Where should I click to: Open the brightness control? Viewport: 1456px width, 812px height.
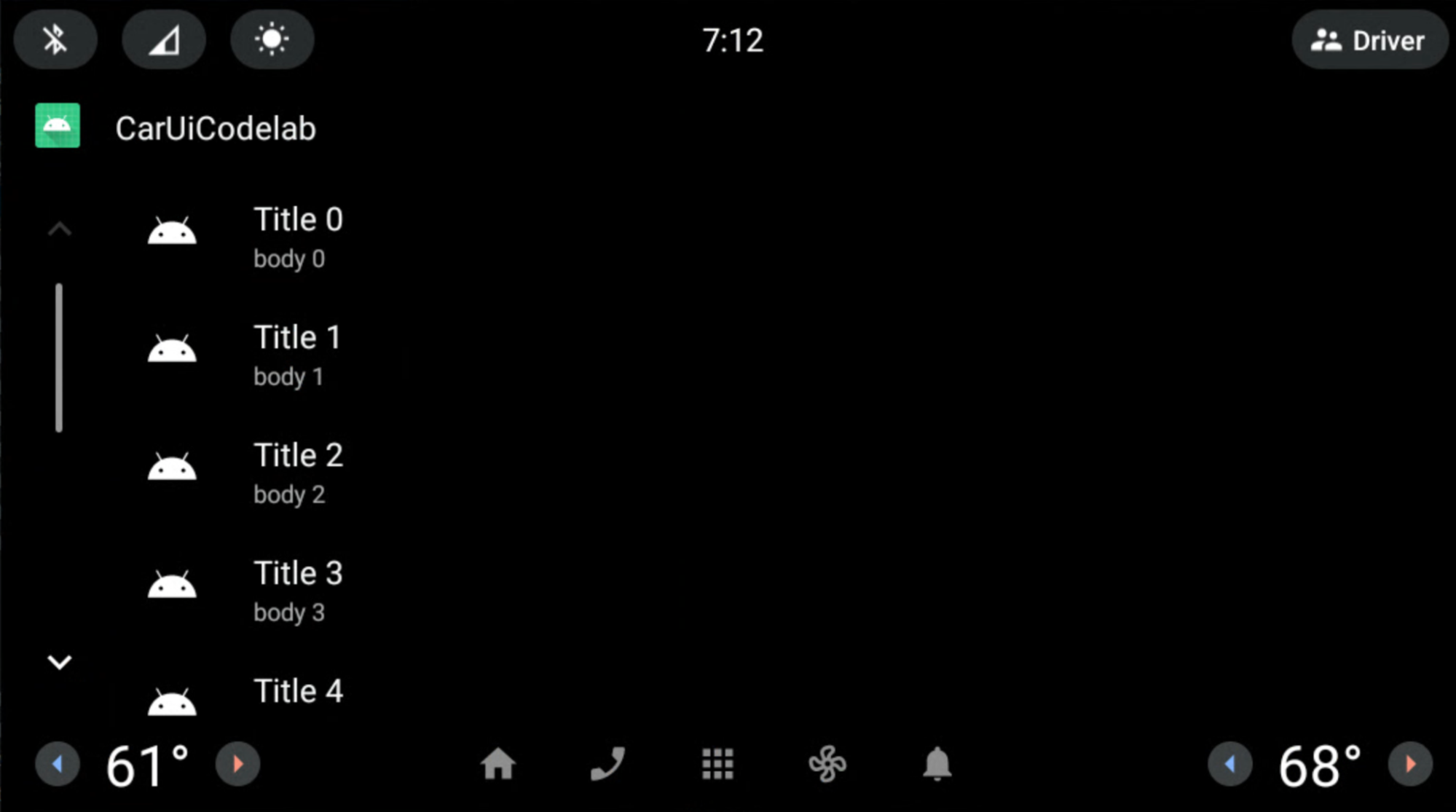point(272,39)
